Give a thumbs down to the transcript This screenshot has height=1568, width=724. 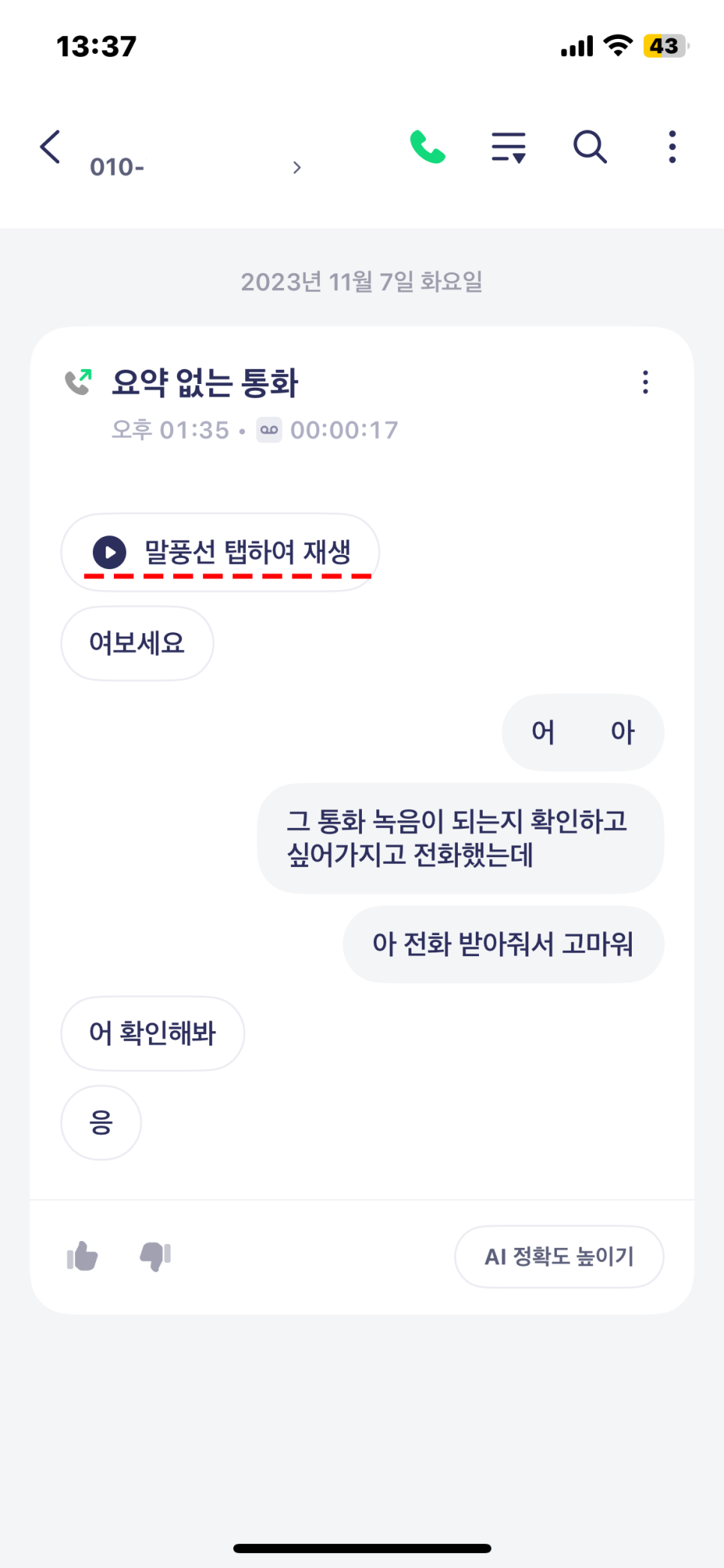tap(156, 1256)
